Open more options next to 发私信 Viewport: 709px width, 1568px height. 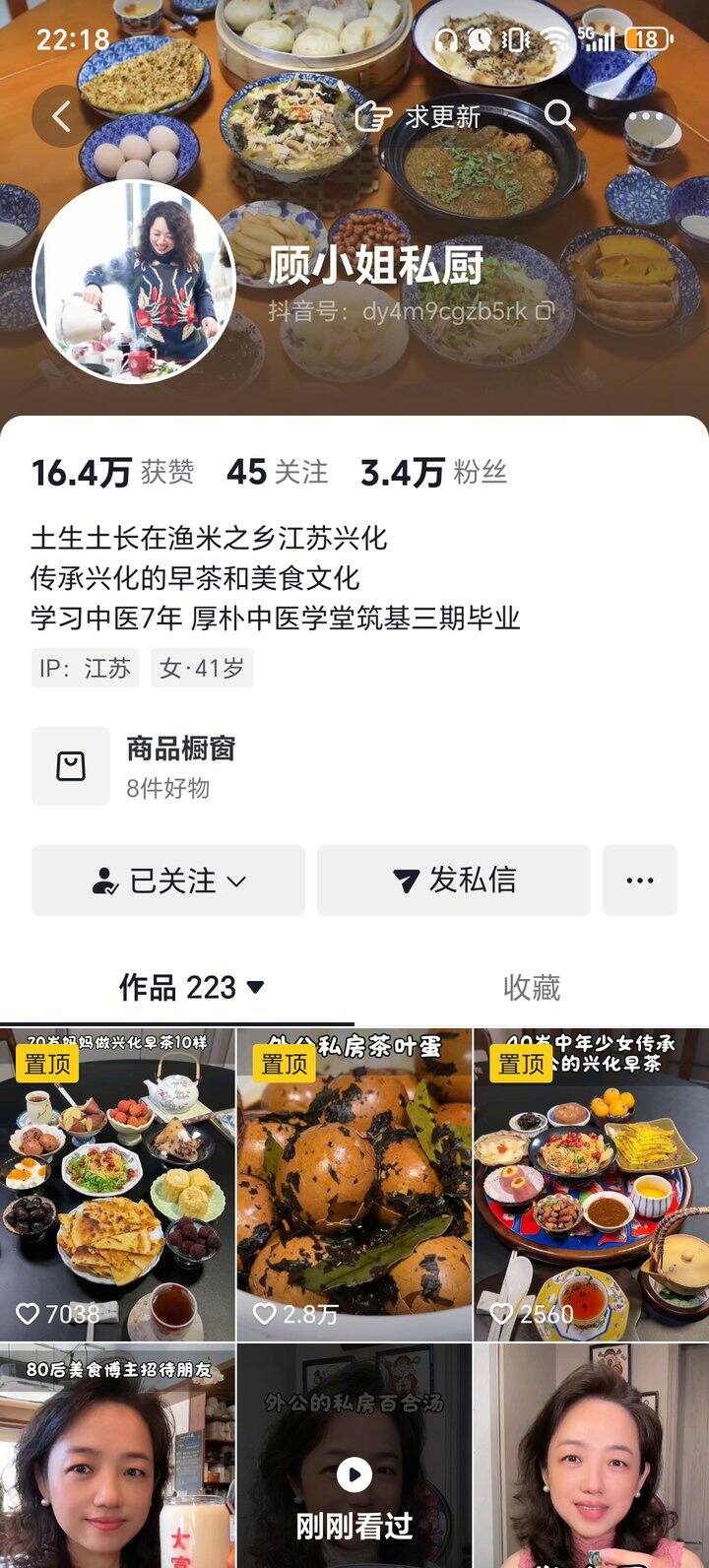click(x=640, y=881)
